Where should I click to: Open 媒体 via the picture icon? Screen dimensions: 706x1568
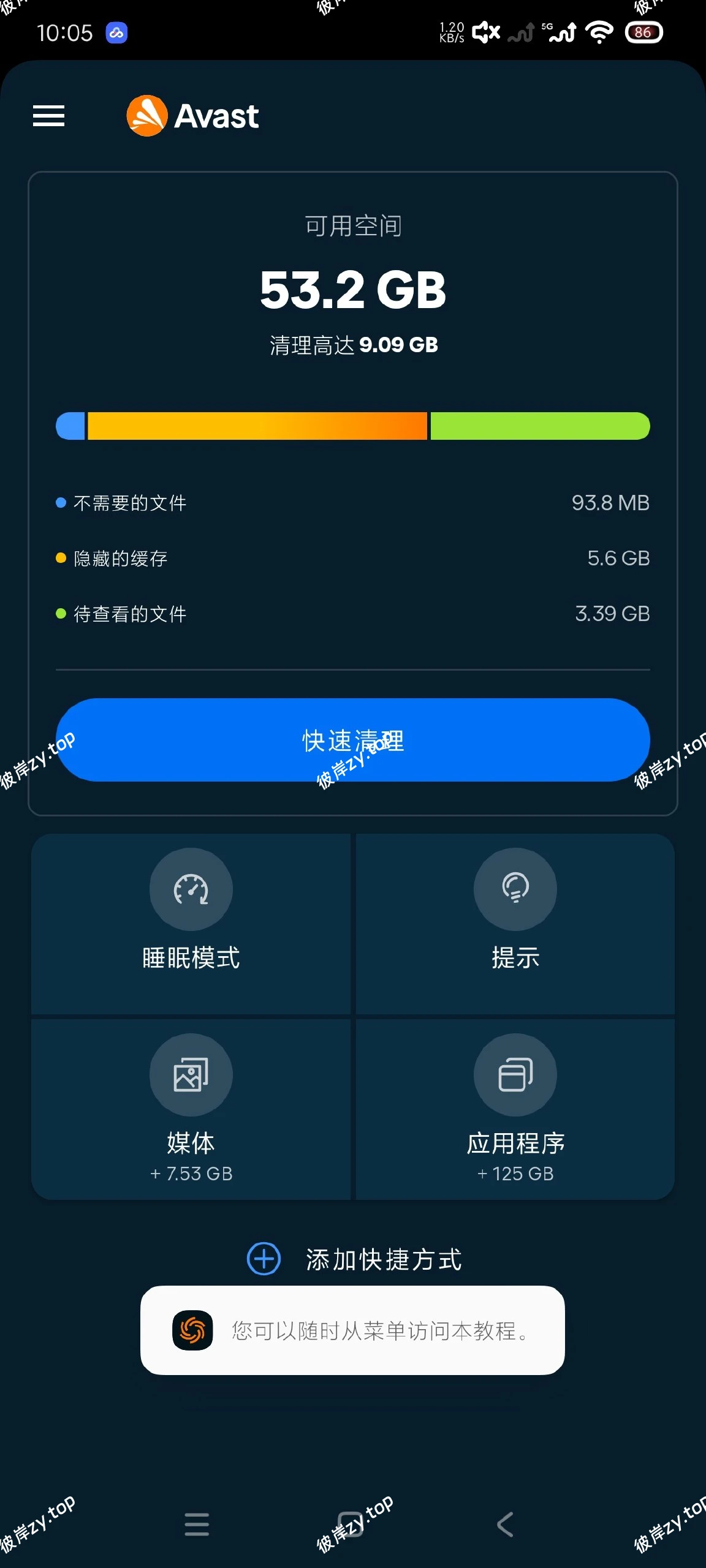191,1074
